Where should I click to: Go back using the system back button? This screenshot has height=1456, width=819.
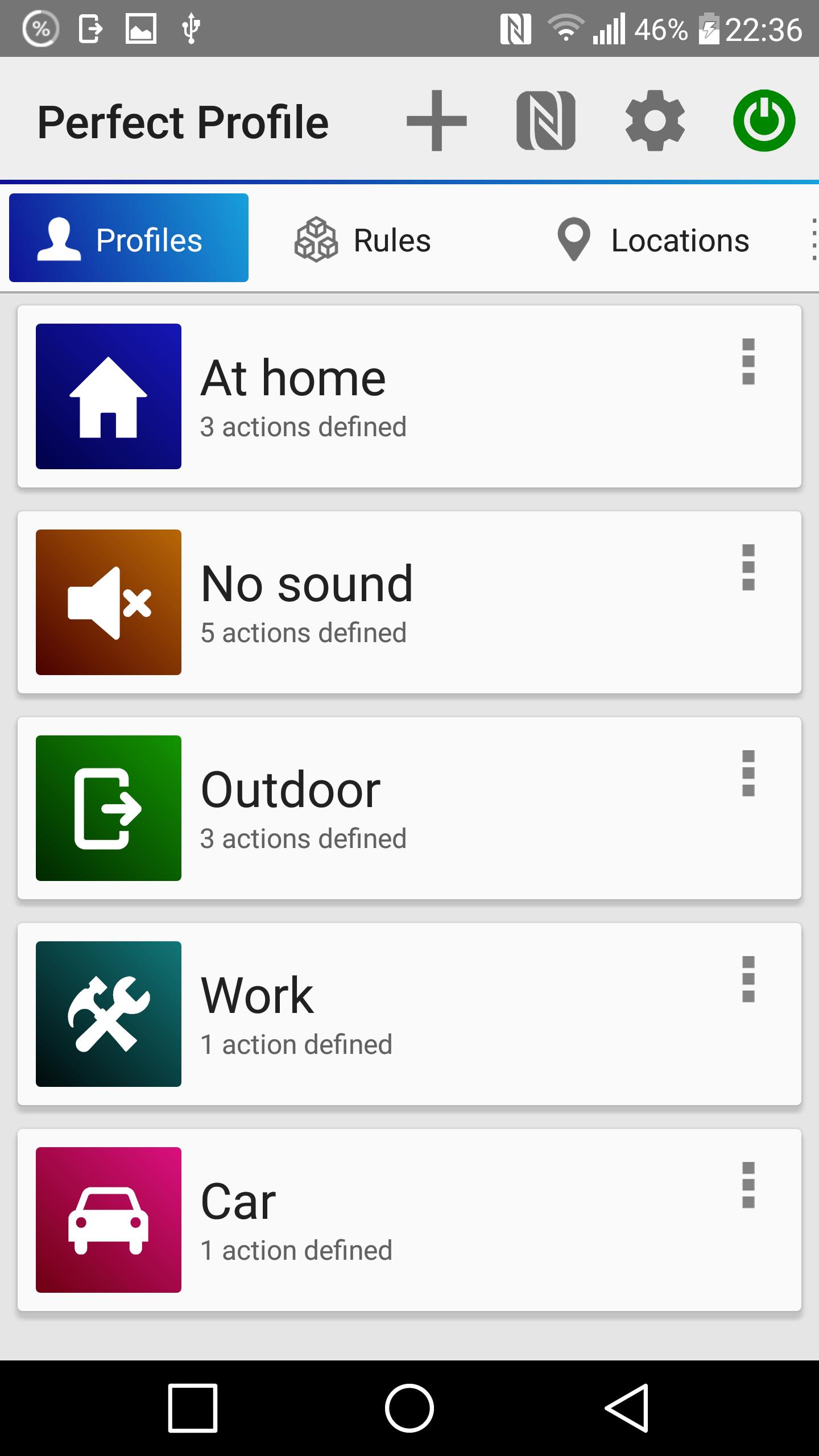pyautogui.click(x=626, y=1408)
